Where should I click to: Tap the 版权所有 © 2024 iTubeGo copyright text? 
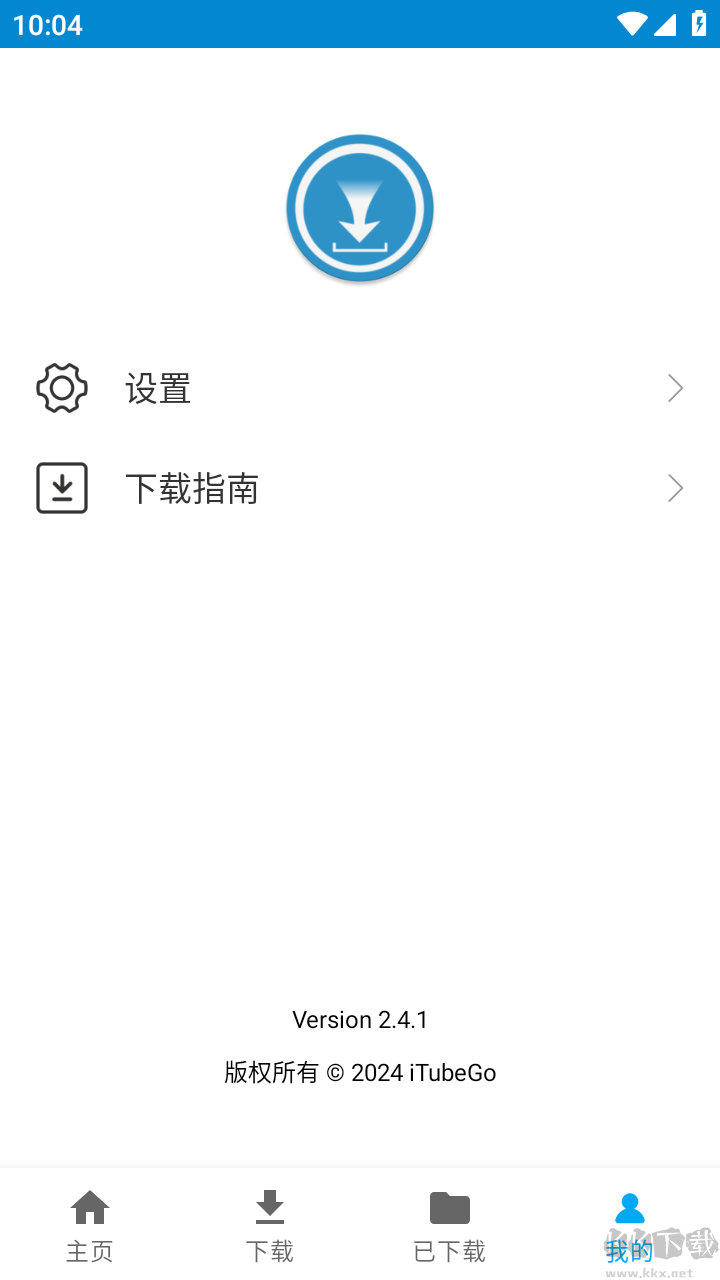coord(360,1072)
